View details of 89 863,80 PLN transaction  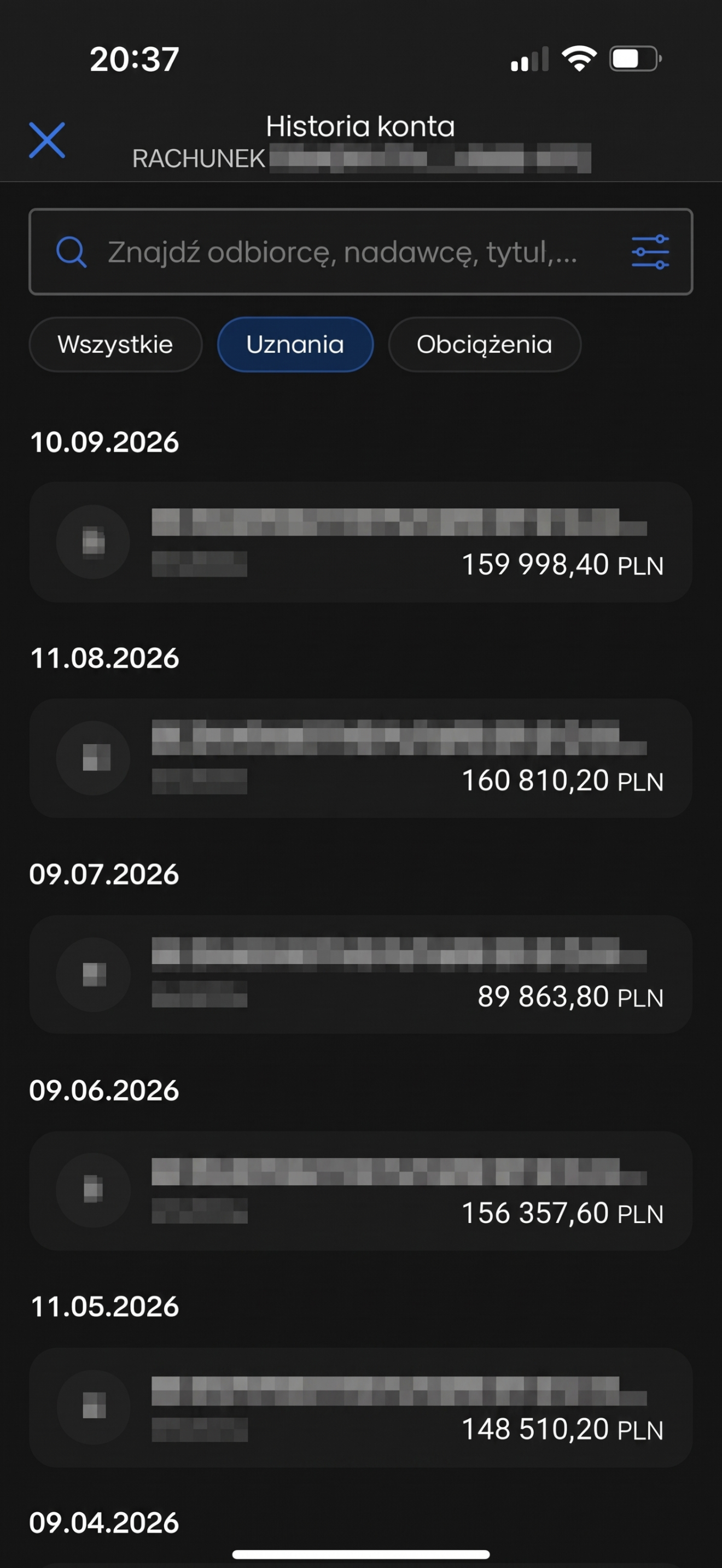(x=360, y=974)
